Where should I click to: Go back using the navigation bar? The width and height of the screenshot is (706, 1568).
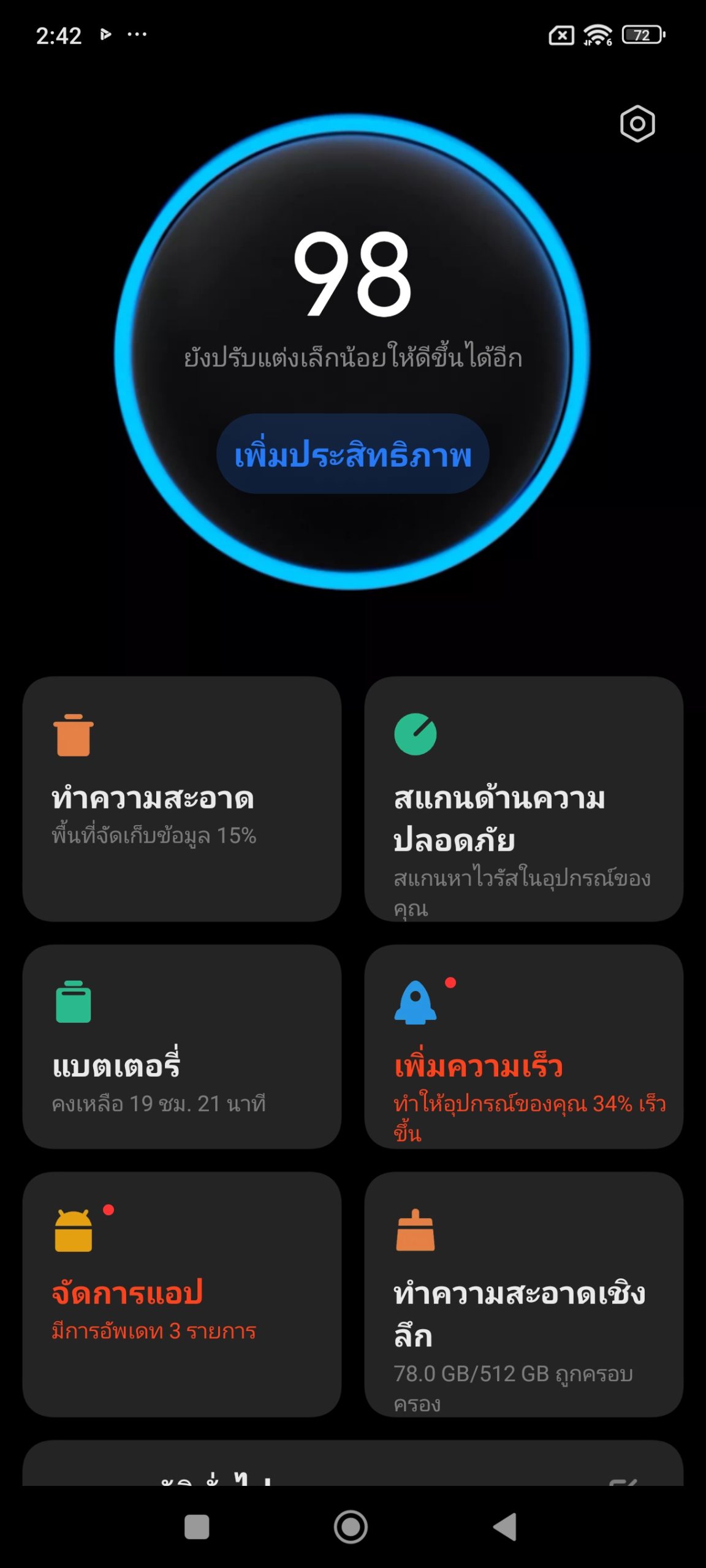point(505,1527)
